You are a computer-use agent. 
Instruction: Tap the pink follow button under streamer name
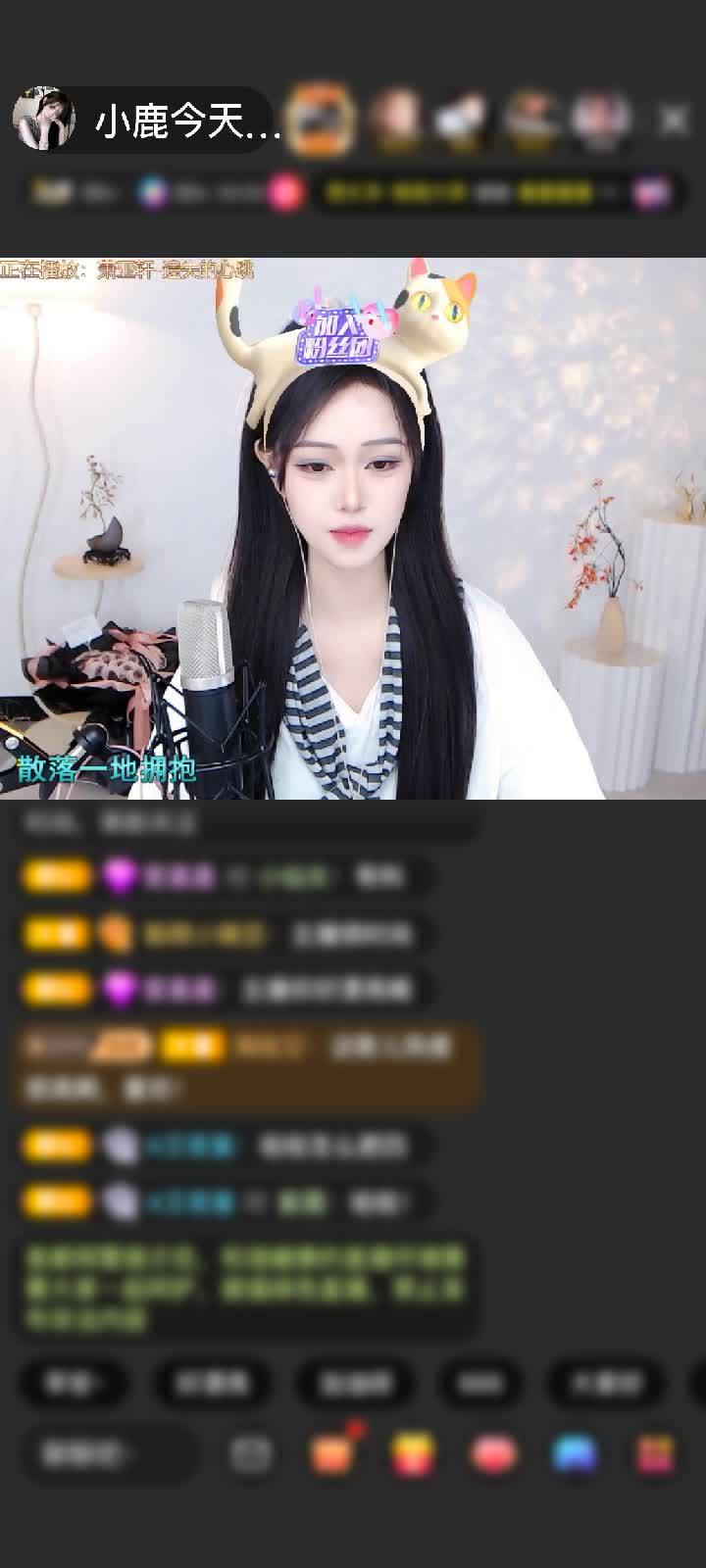[285, 192]
